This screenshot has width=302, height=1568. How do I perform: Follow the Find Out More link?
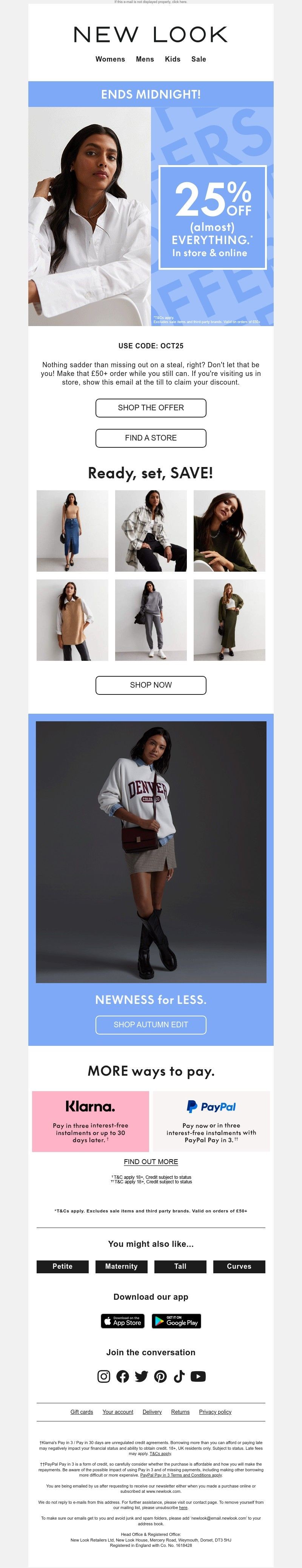click(x=151, y=1161)
